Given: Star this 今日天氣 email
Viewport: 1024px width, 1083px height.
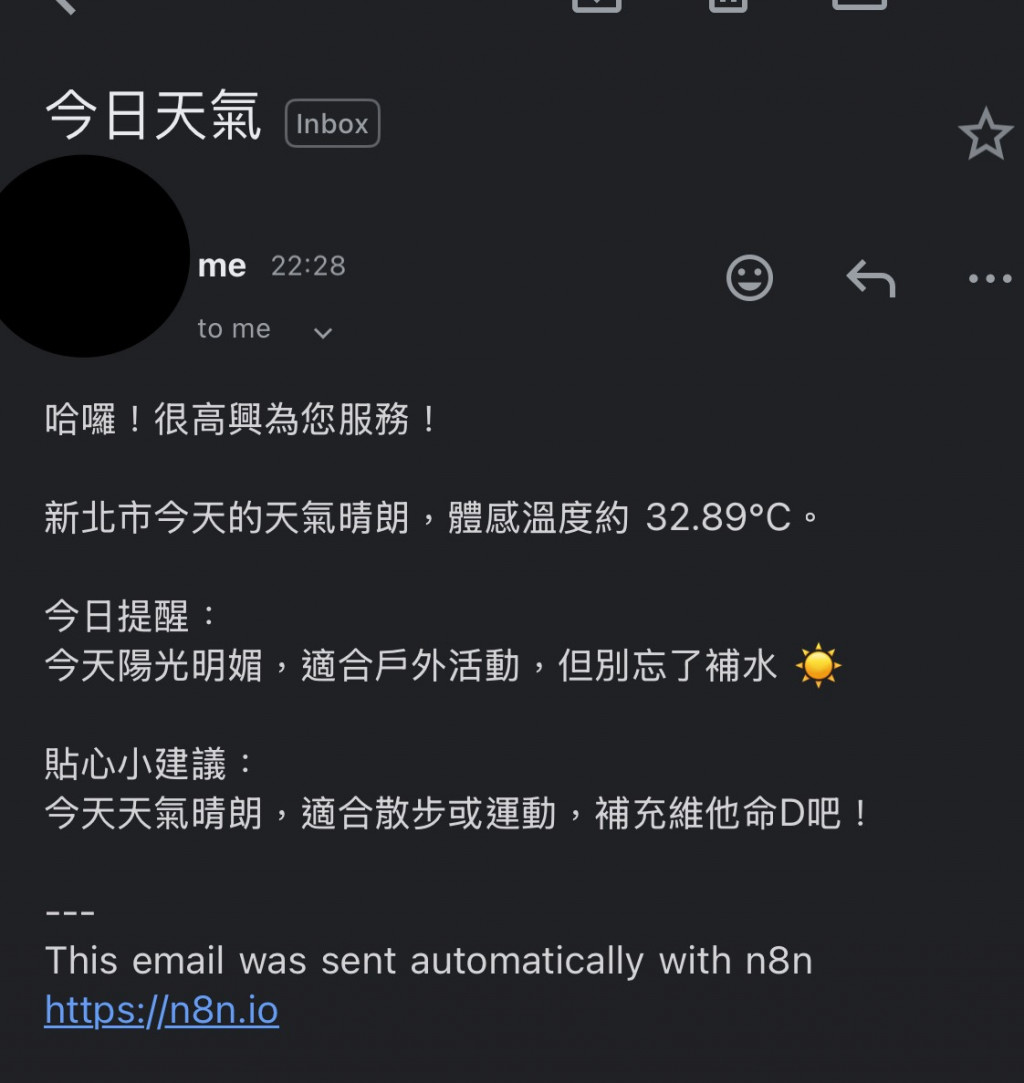Looking at the screenshot, I should click(985, 134).
